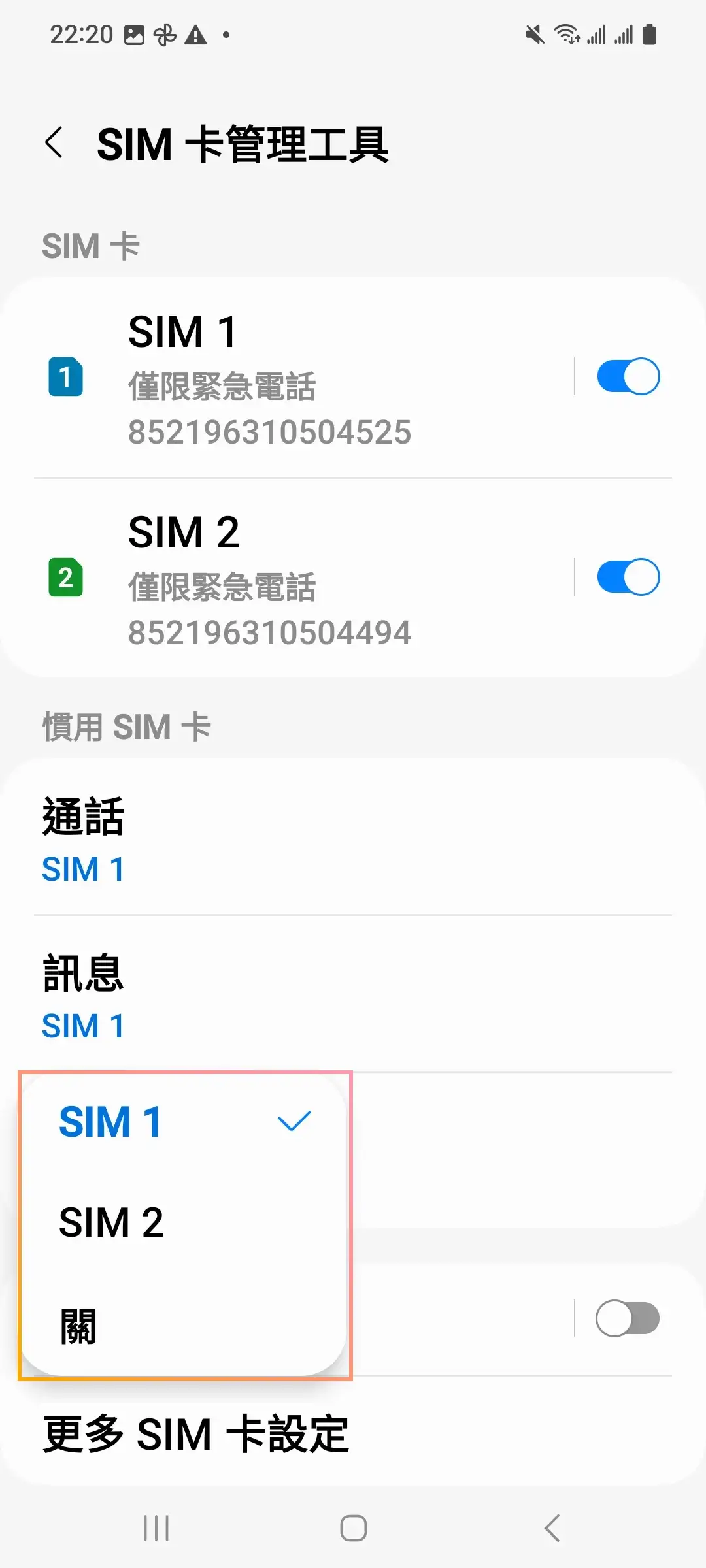Open 更多 SIM 卡設定
Image resolution: width=706 pixels, height=1568 pixels.
[196, 1431]
